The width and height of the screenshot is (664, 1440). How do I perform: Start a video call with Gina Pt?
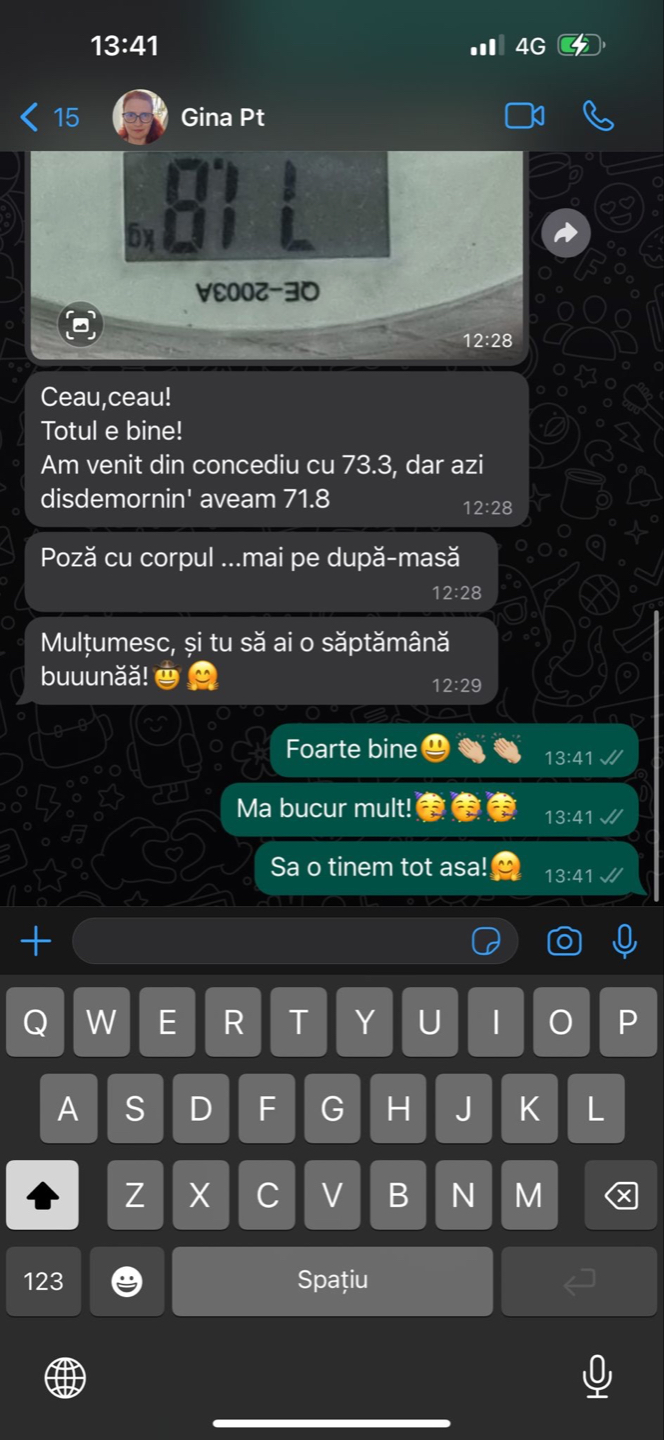[x=524, y=117]
